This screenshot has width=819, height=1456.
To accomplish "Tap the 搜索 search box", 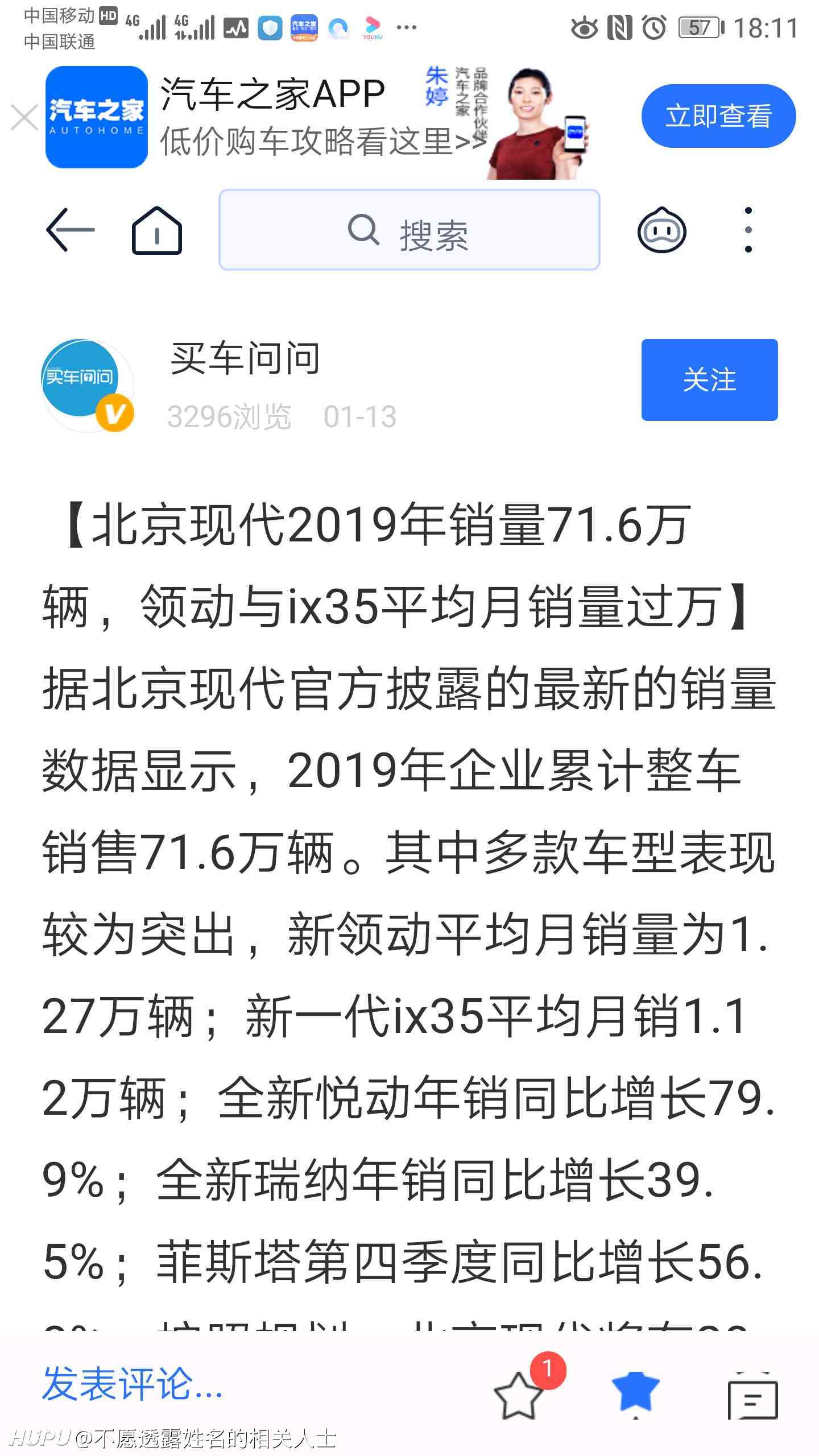I will [x=409, y=230].
